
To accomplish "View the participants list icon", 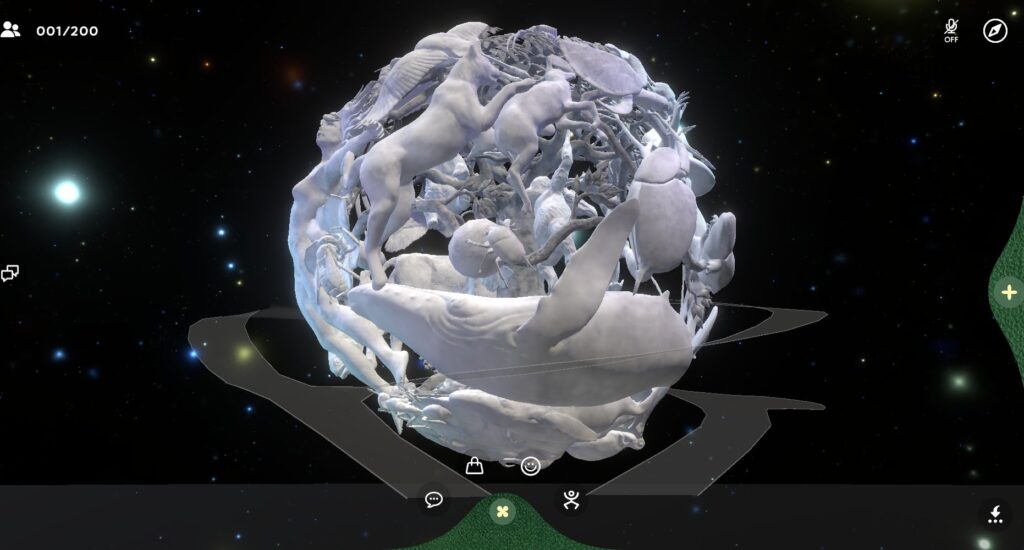I will [x=11, y=30].
